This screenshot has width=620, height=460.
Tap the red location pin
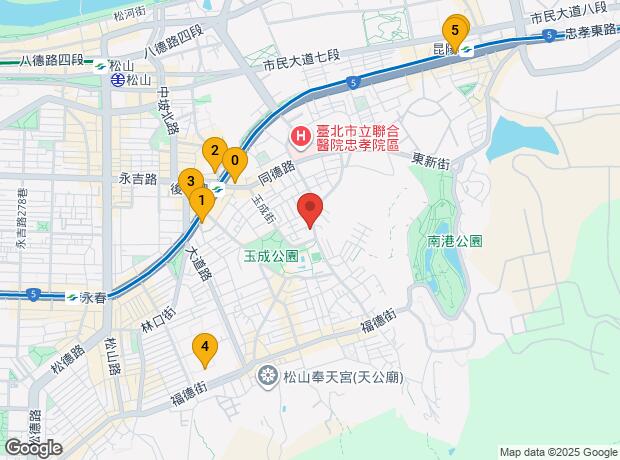[x=310, y=210]
